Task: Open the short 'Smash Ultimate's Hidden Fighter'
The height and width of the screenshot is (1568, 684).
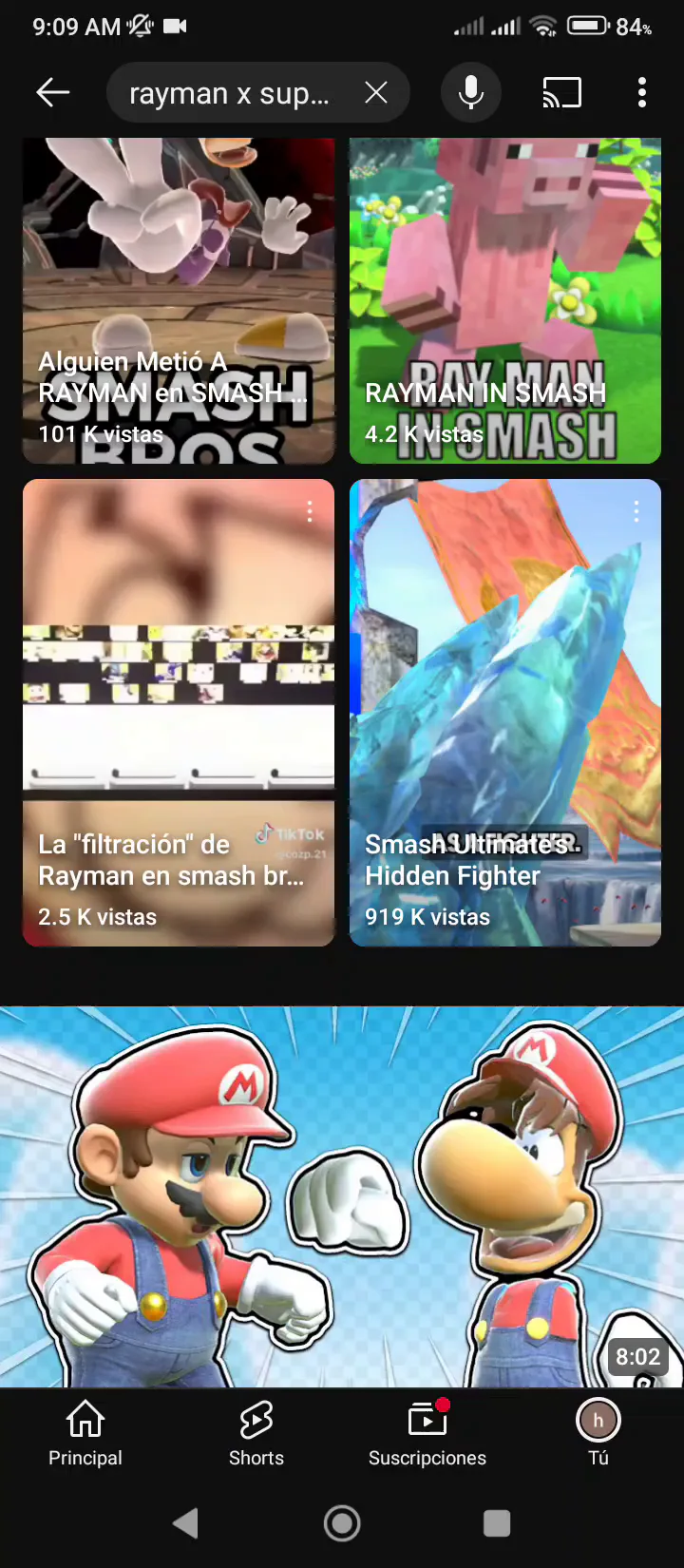Action: coord(505,713)
